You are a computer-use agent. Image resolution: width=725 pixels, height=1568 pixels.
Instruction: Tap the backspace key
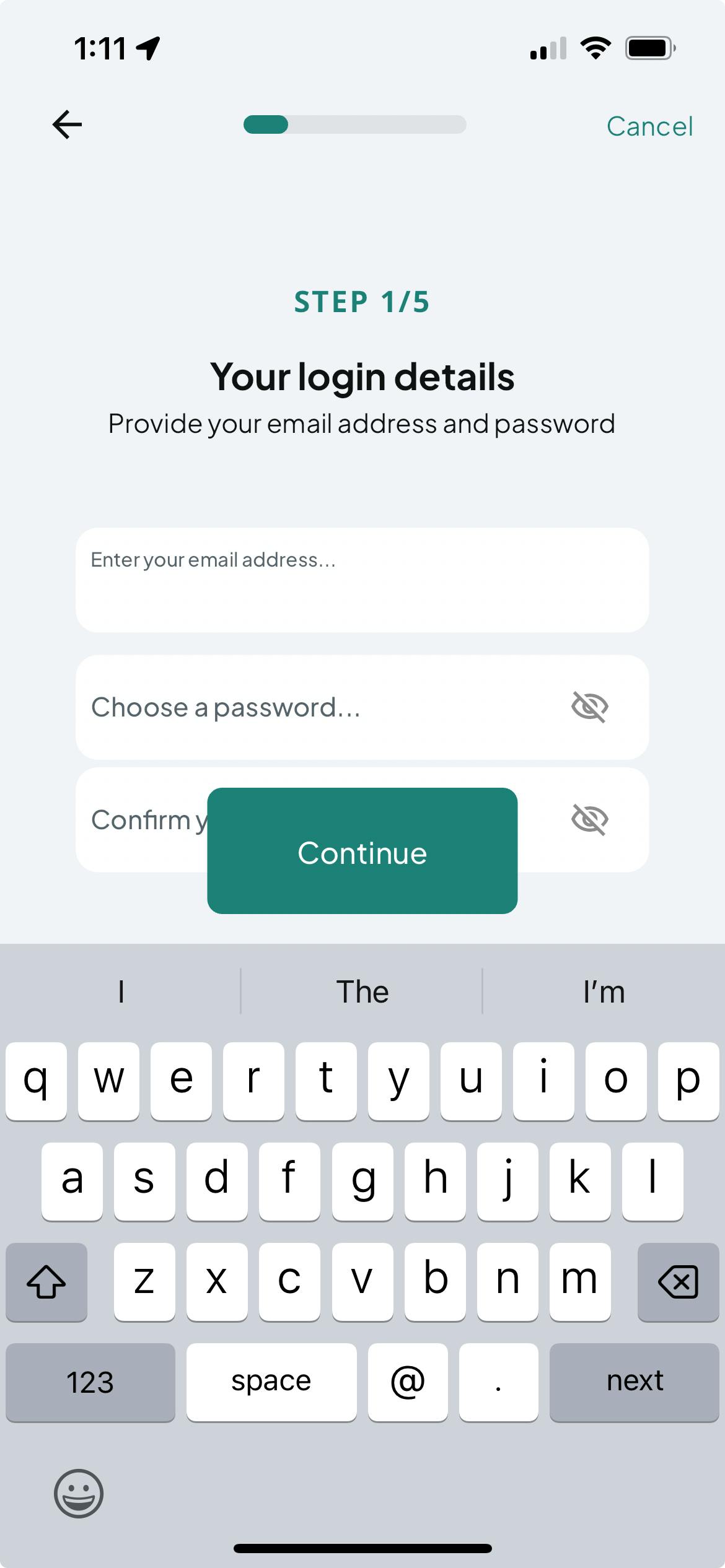click(678, 1281)
